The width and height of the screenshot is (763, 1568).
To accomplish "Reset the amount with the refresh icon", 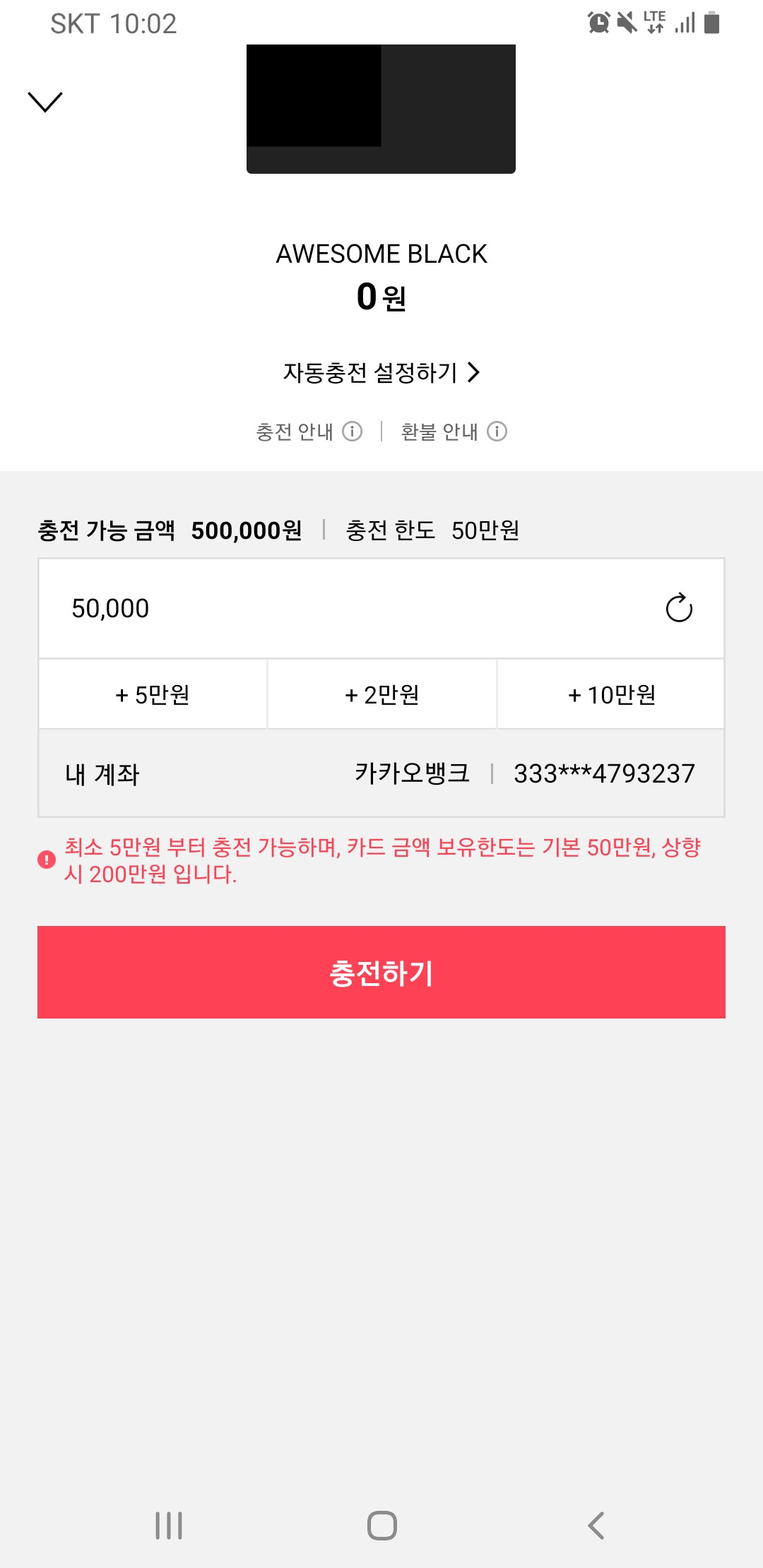I will coord(679,608).
